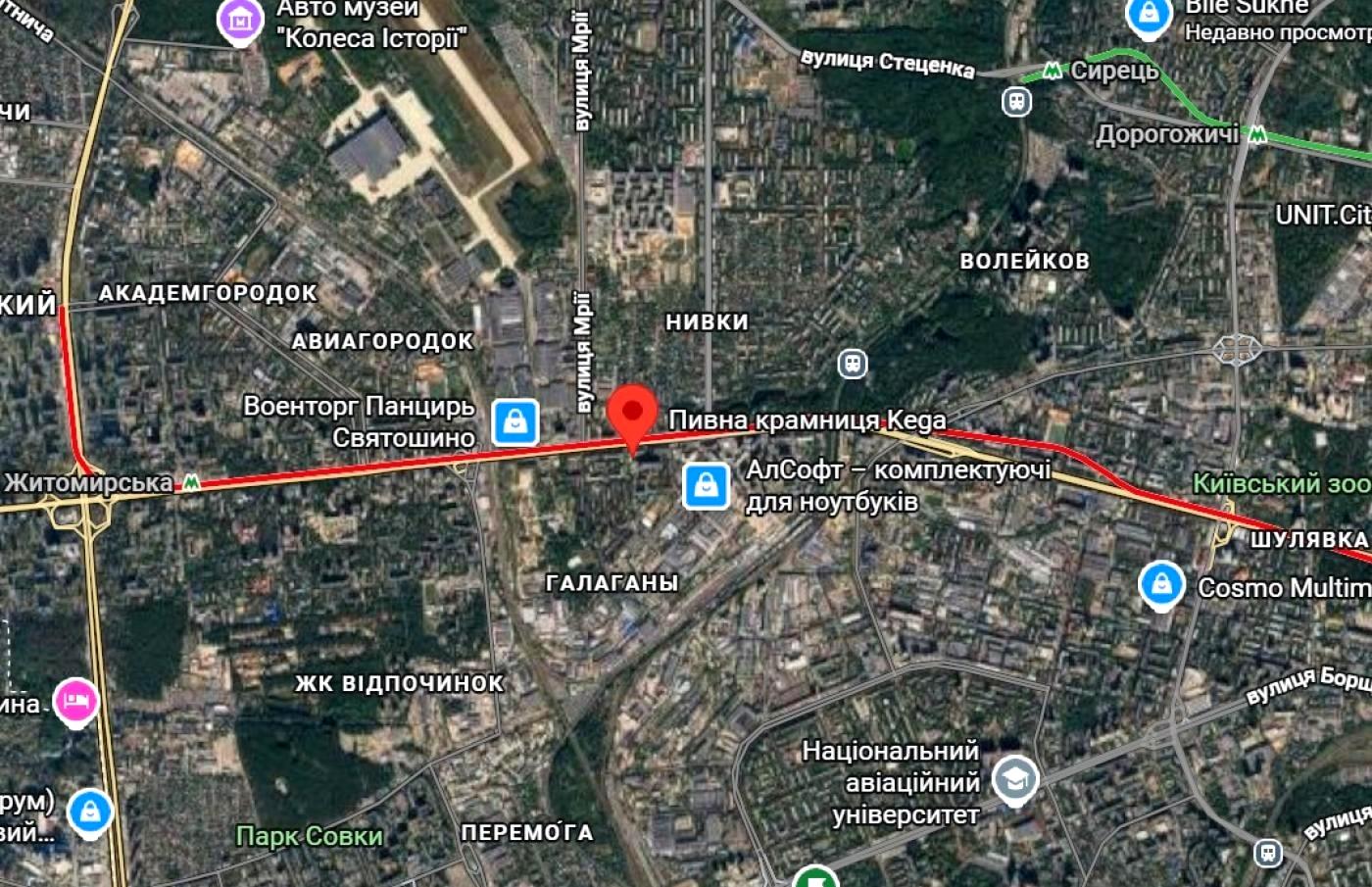Tap the АлСофт laptop parts shop marker
This screenshot has height=887, width=1372.
tap(707, 485)
